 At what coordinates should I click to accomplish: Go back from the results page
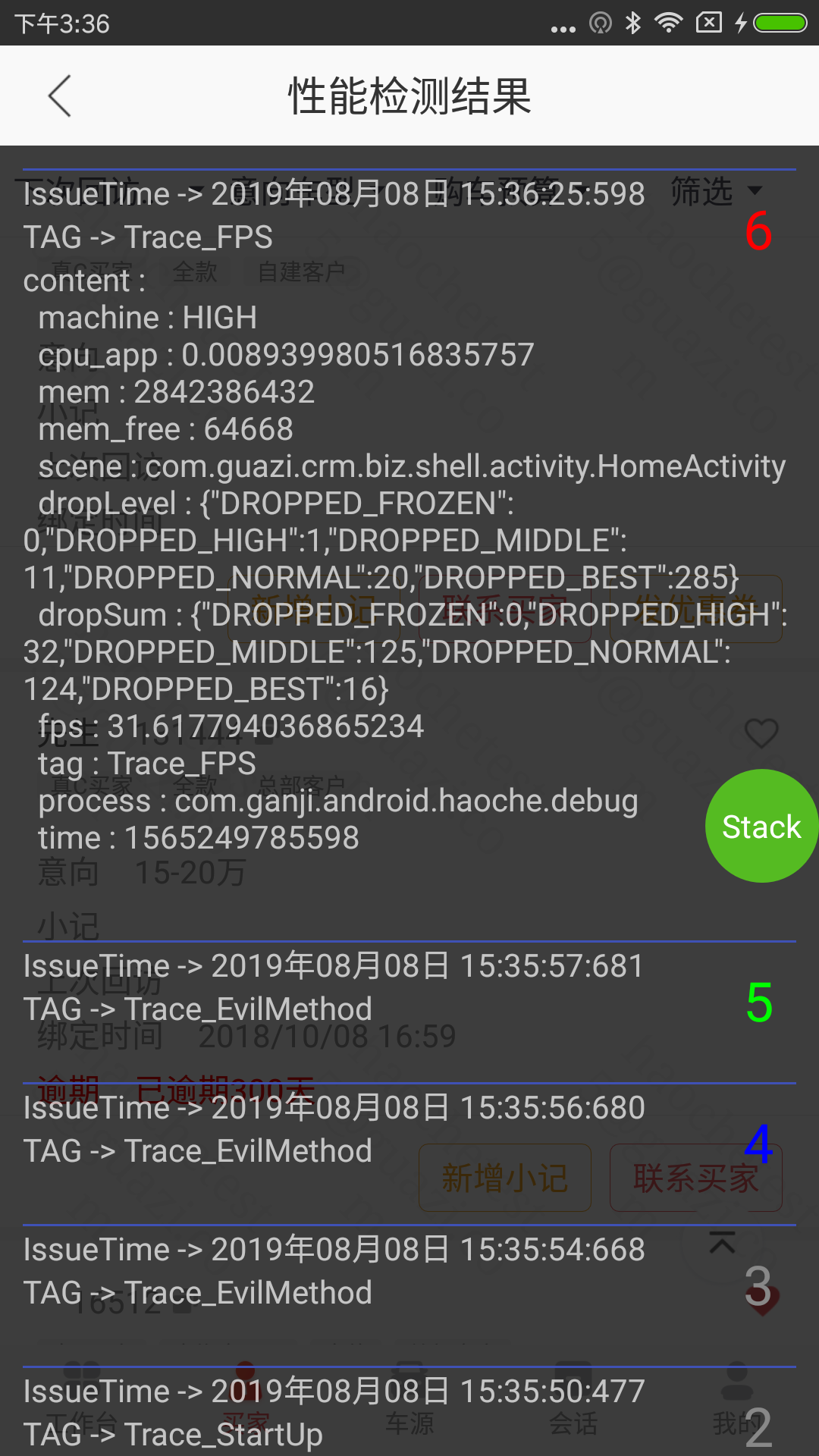pyautogui.click(x=59, y=96)
